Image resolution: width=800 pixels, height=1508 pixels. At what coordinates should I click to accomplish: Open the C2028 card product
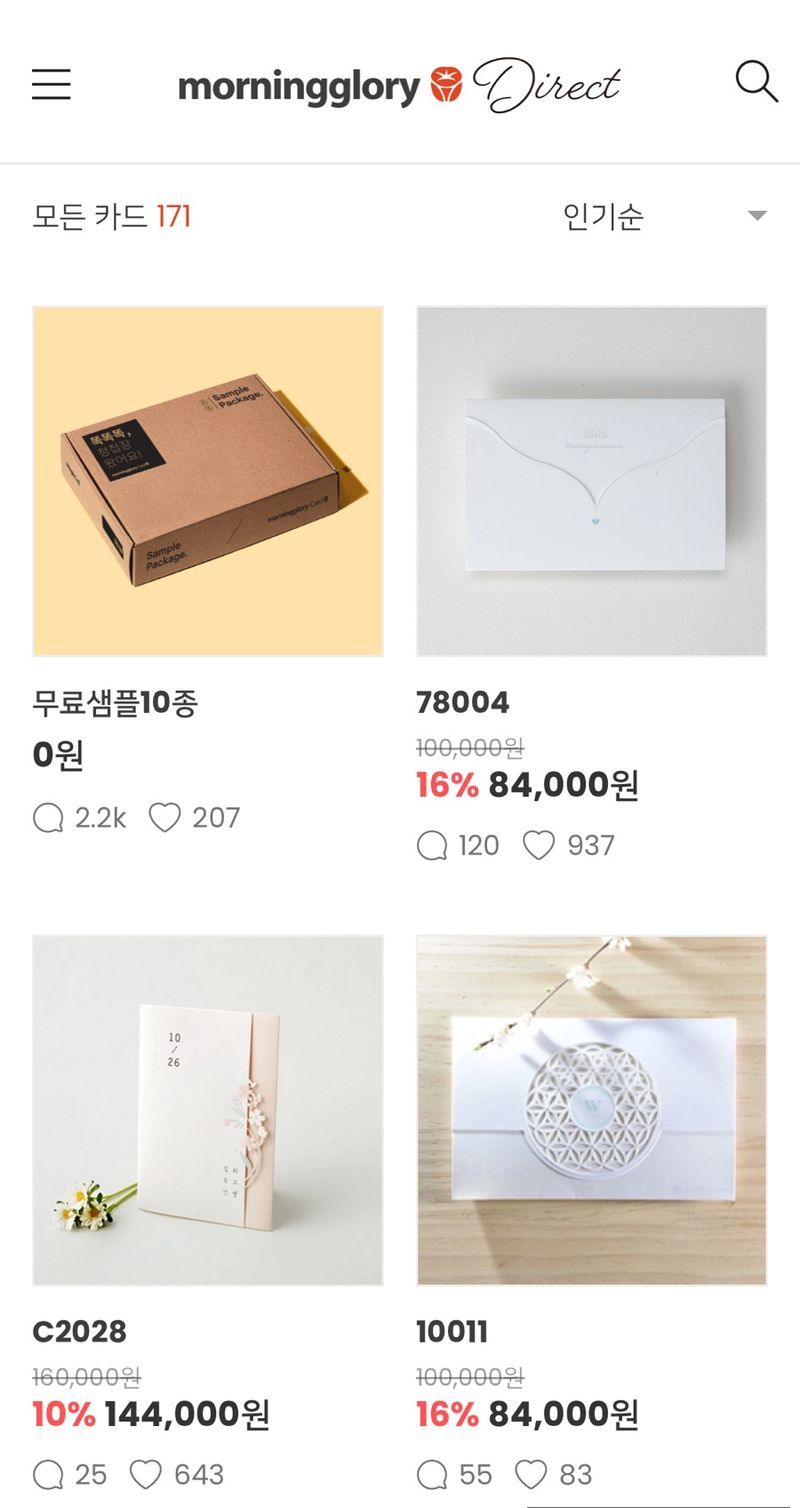tap(208, 1110)
